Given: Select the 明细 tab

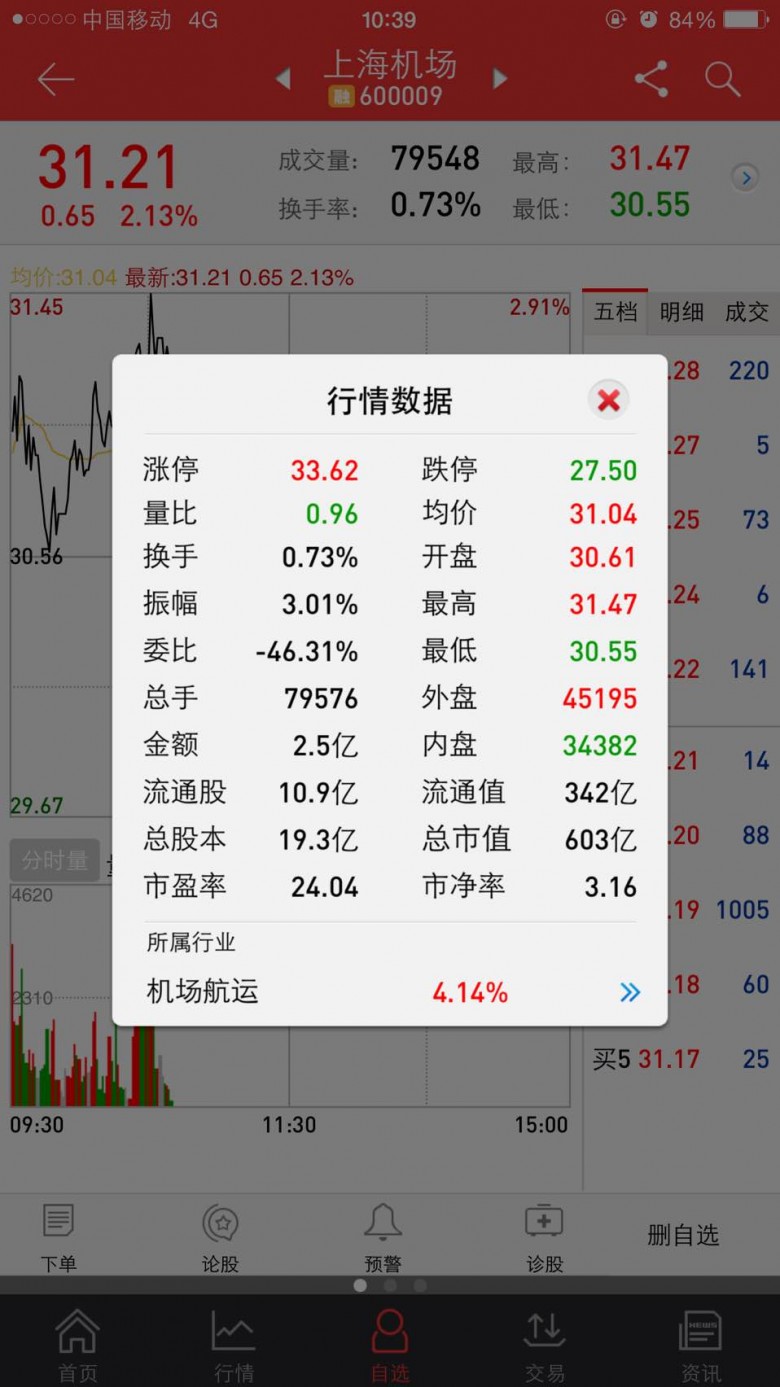Looking at the screenshot, I should point(682,312).
